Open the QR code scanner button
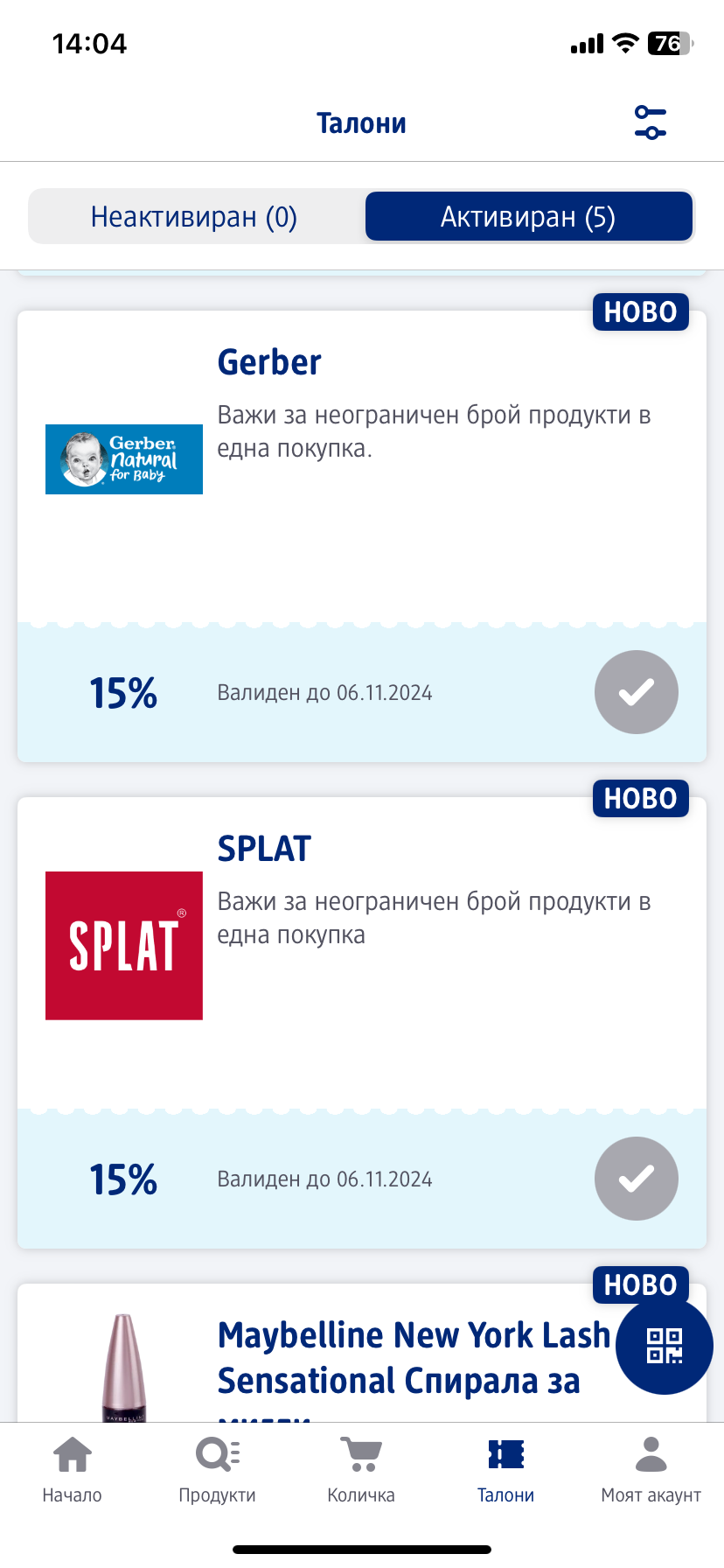Image resolution: width=724 pixels, height=1568 pixels. click(665, 1346)
